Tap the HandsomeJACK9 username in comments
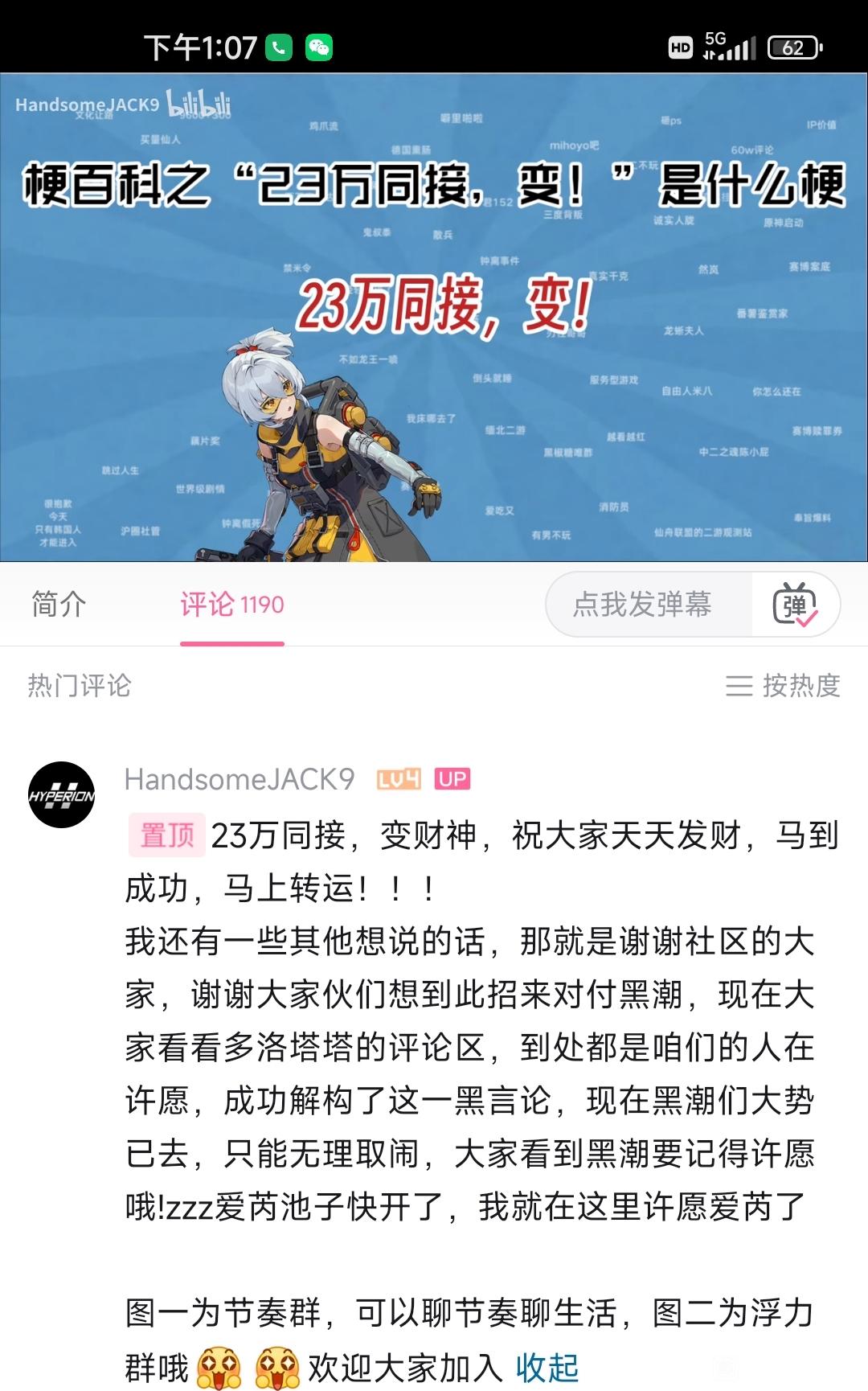The image size is (868, 1391). point(240,779)
